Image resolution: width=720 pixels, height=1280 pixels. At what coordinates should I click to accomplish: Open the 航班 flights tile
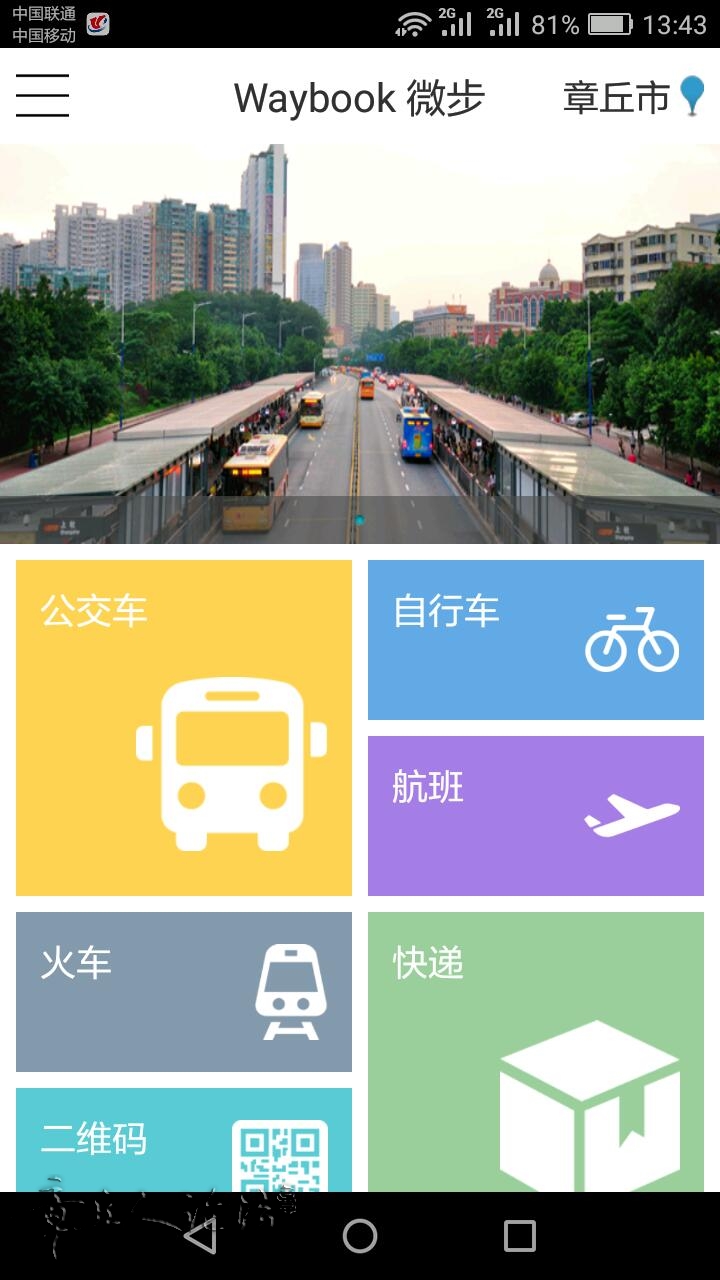536,816
